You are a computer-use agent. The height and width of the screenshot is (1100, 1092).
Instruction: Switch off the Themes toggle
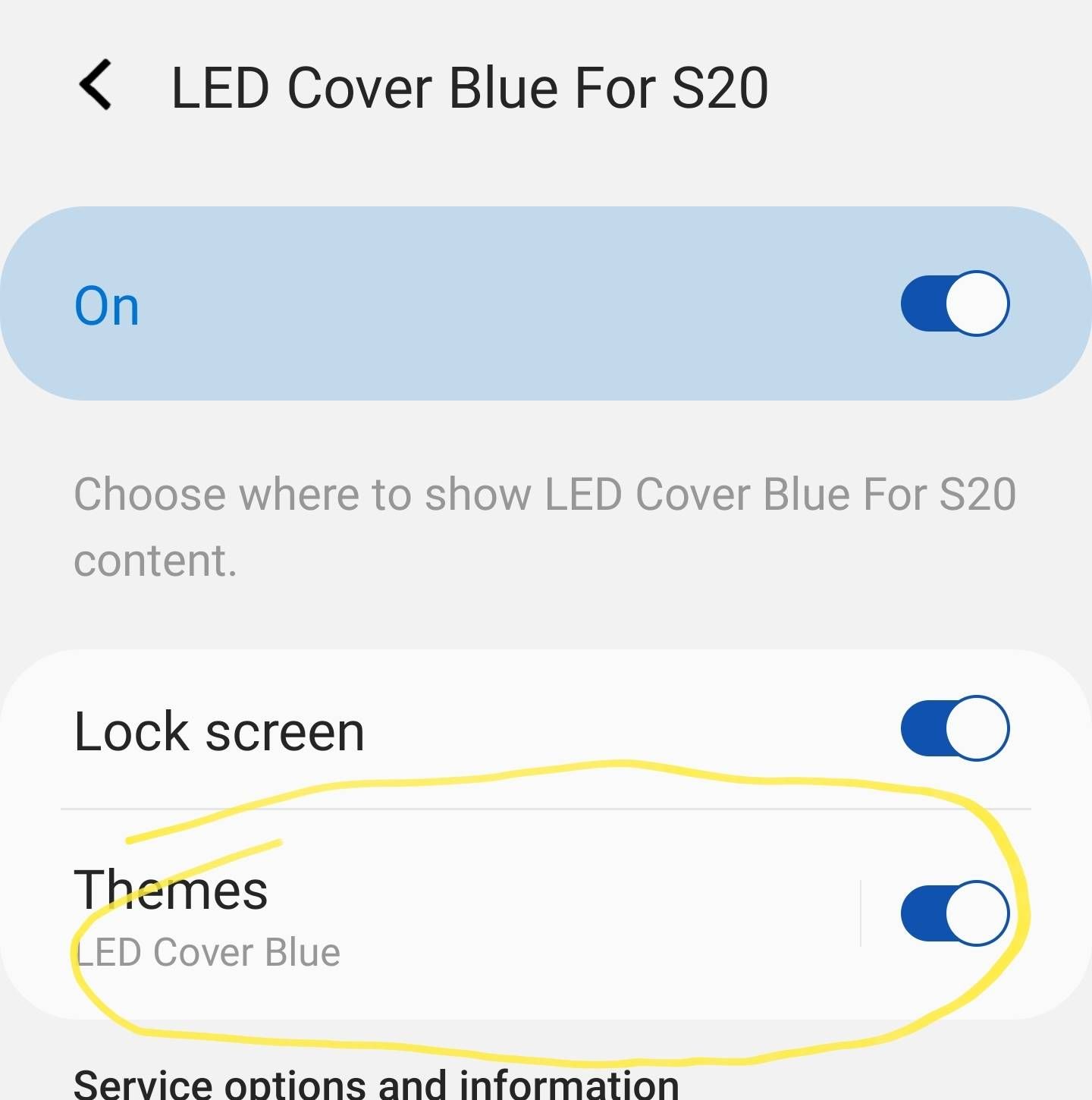tap(954, 913)
